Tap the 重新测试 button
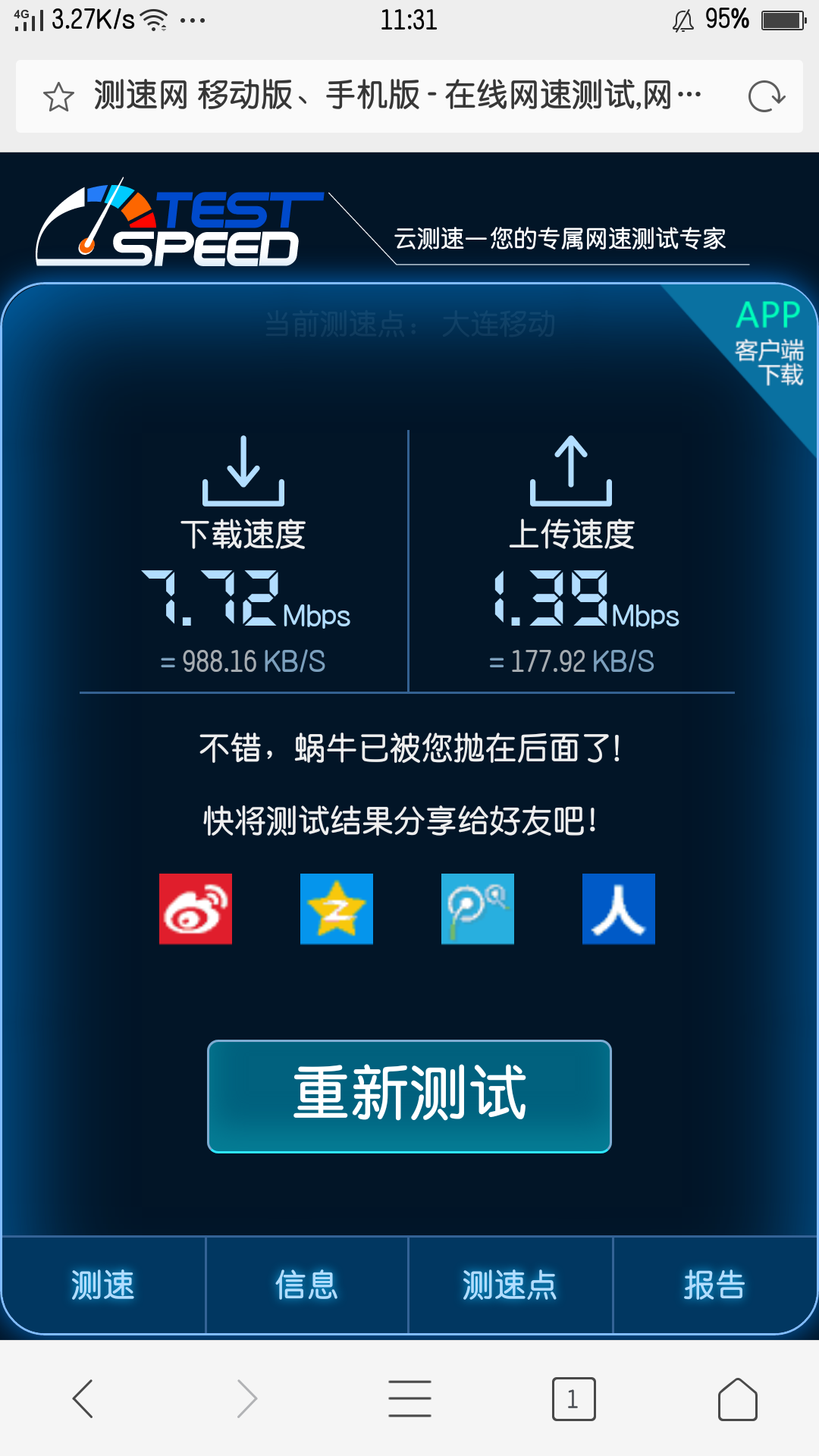Viewport: 819px width, 1456px height. tap(409, 1096)
